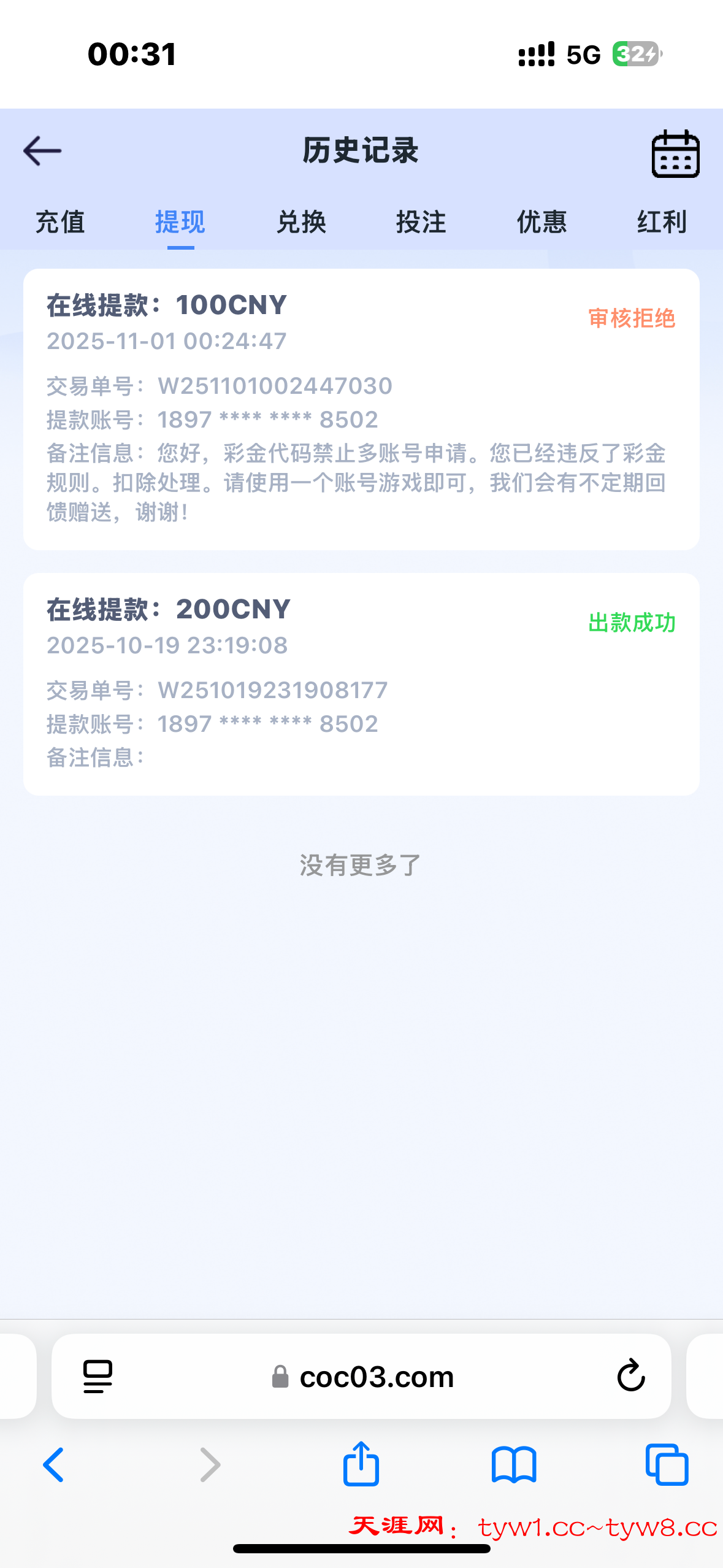723x1568 pixels.
Task: Switch to the 充值 tab
Action: (x=61, y=222)
